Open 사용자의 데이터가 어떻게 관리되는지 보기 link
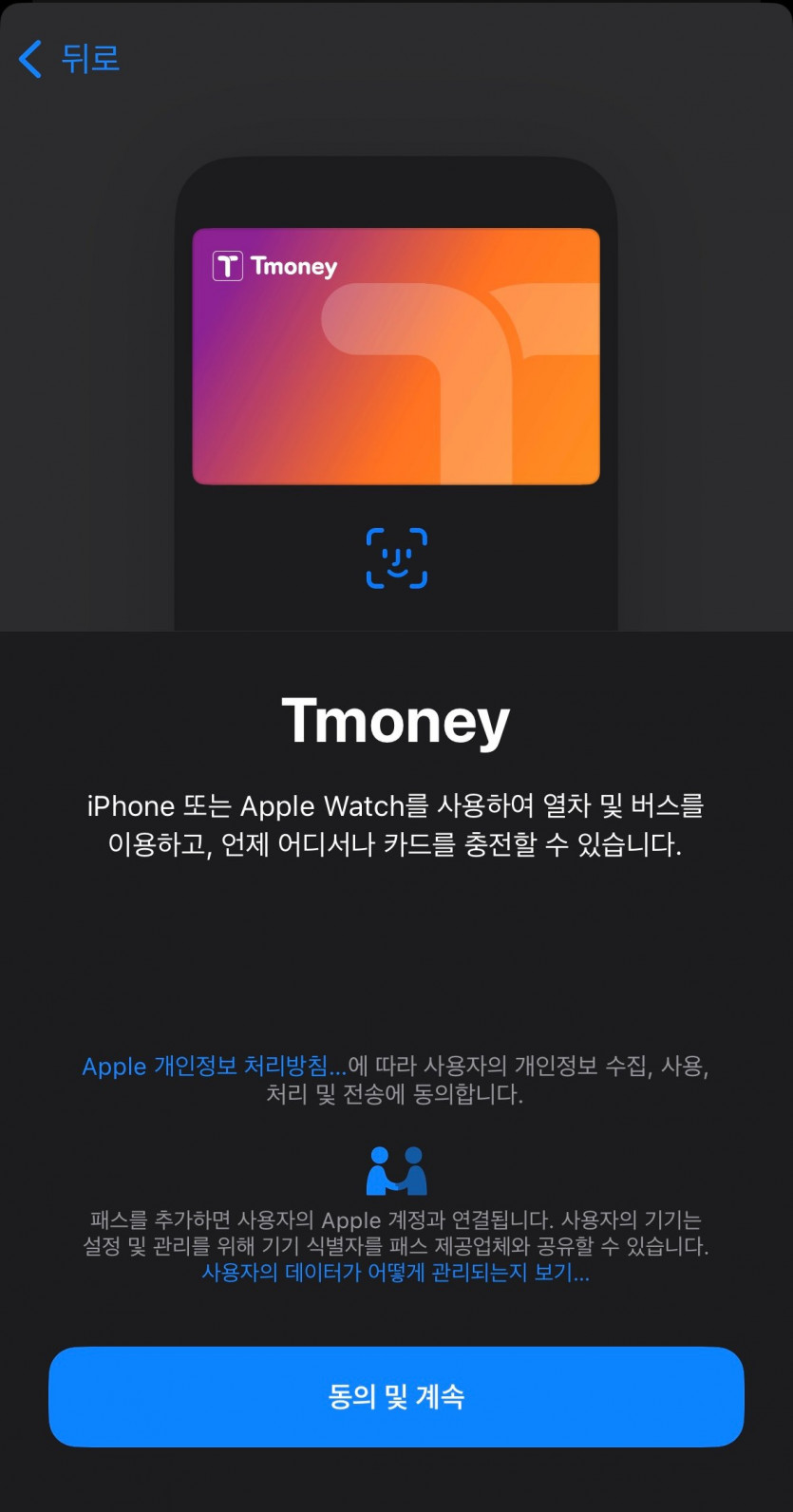The image size is (793, 1512). [x=395, y=1273]
